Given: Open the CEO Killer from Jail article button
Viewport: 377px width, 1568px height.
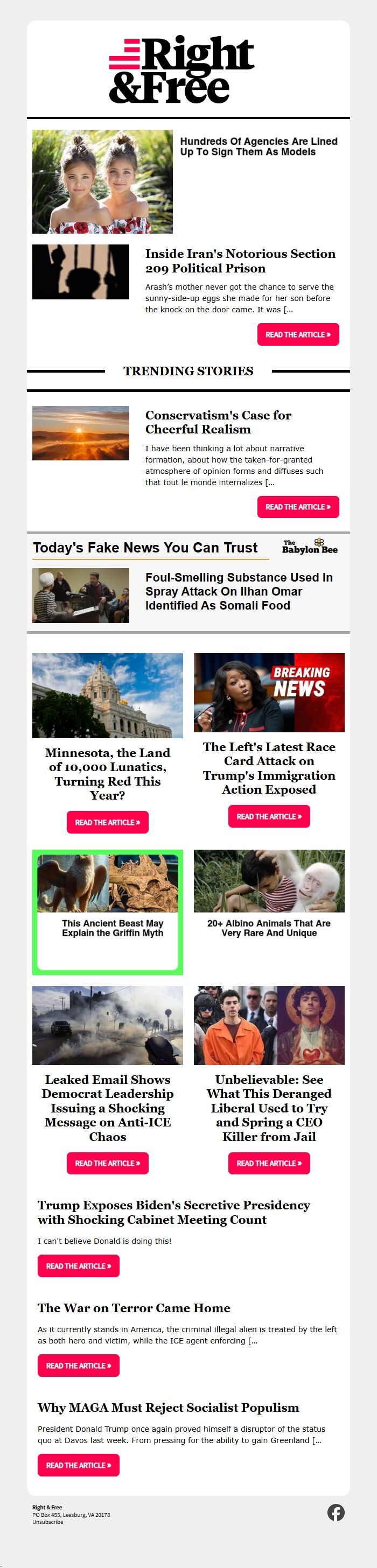Looking at the screenshot, I should click(269, 1163).
